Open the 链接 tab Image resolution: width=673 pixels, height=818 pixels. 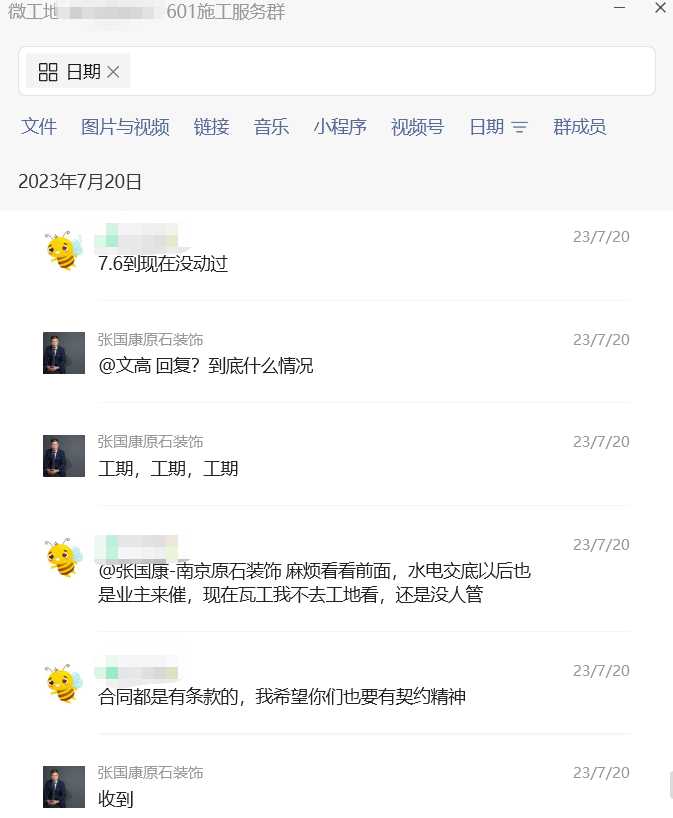point(211,127)
